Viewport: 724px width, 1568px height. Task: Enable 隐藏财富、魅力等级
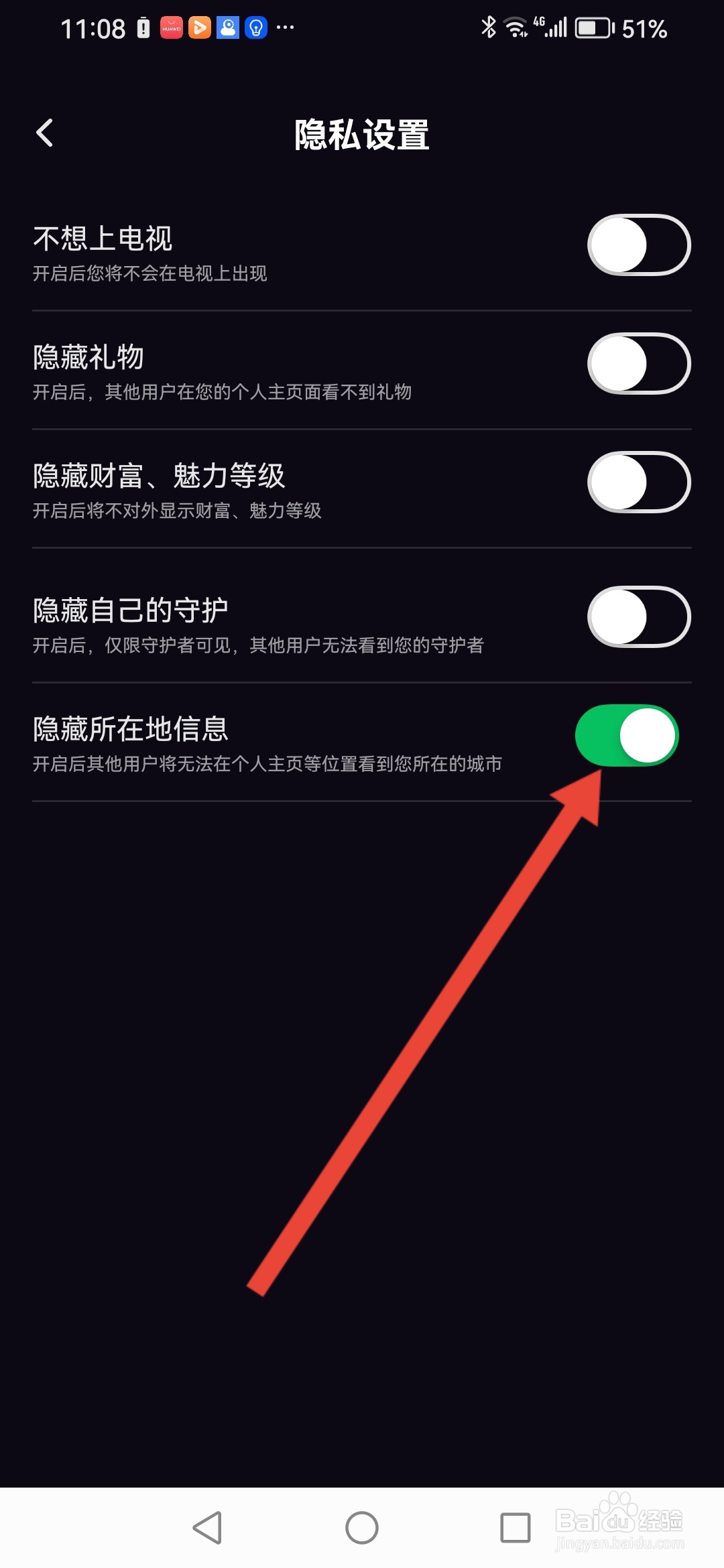click(639, 481)
